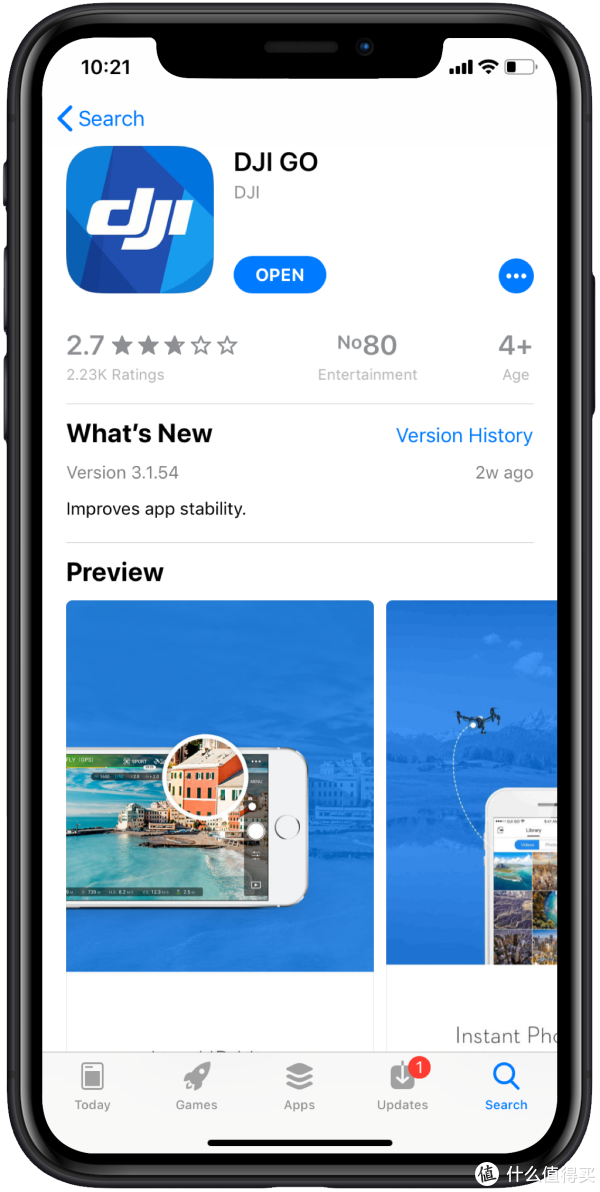Open the Updates tab
This screenshot has width=600, height=1192.
coord(402,1086)
